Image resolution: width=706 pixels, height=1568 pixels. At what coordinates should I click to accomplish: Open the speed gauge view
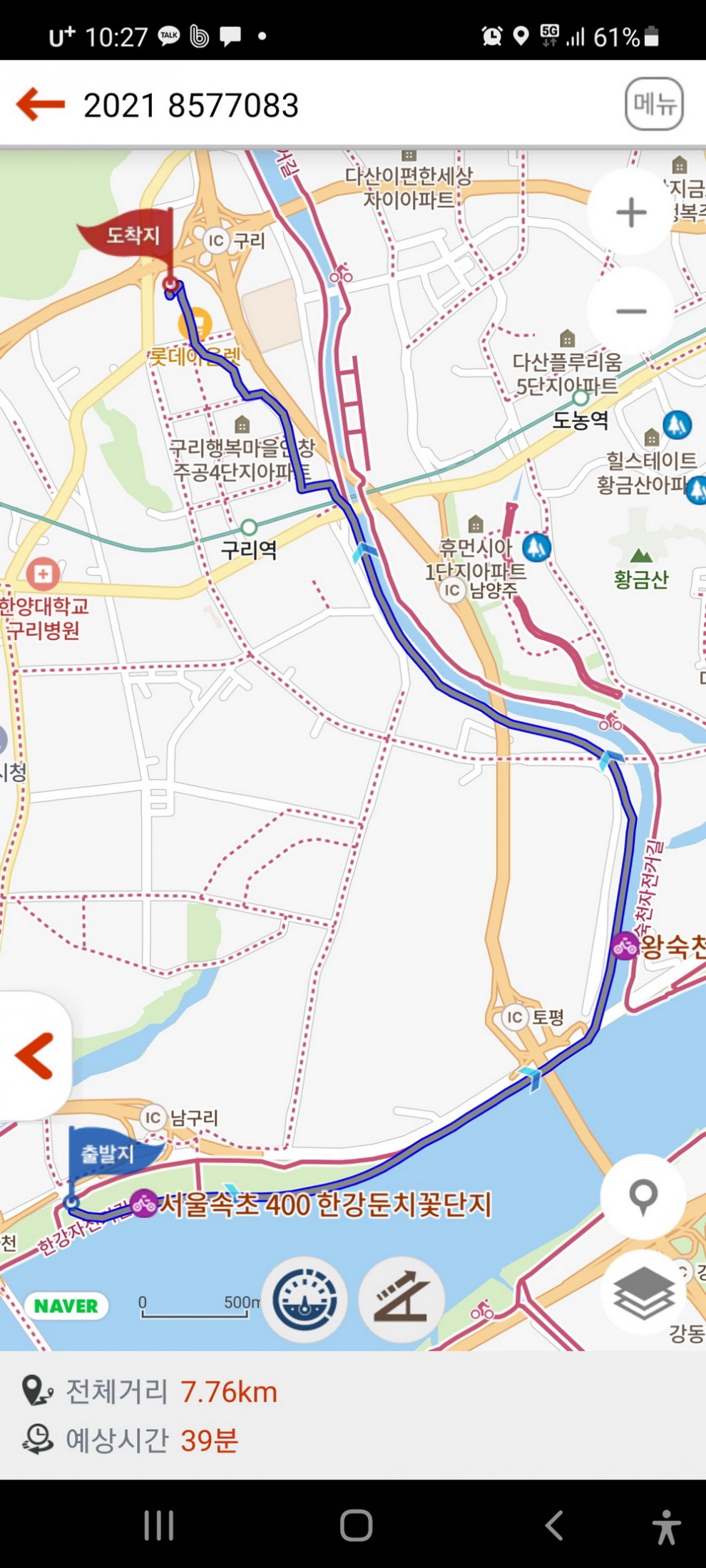click(305, 1300)
